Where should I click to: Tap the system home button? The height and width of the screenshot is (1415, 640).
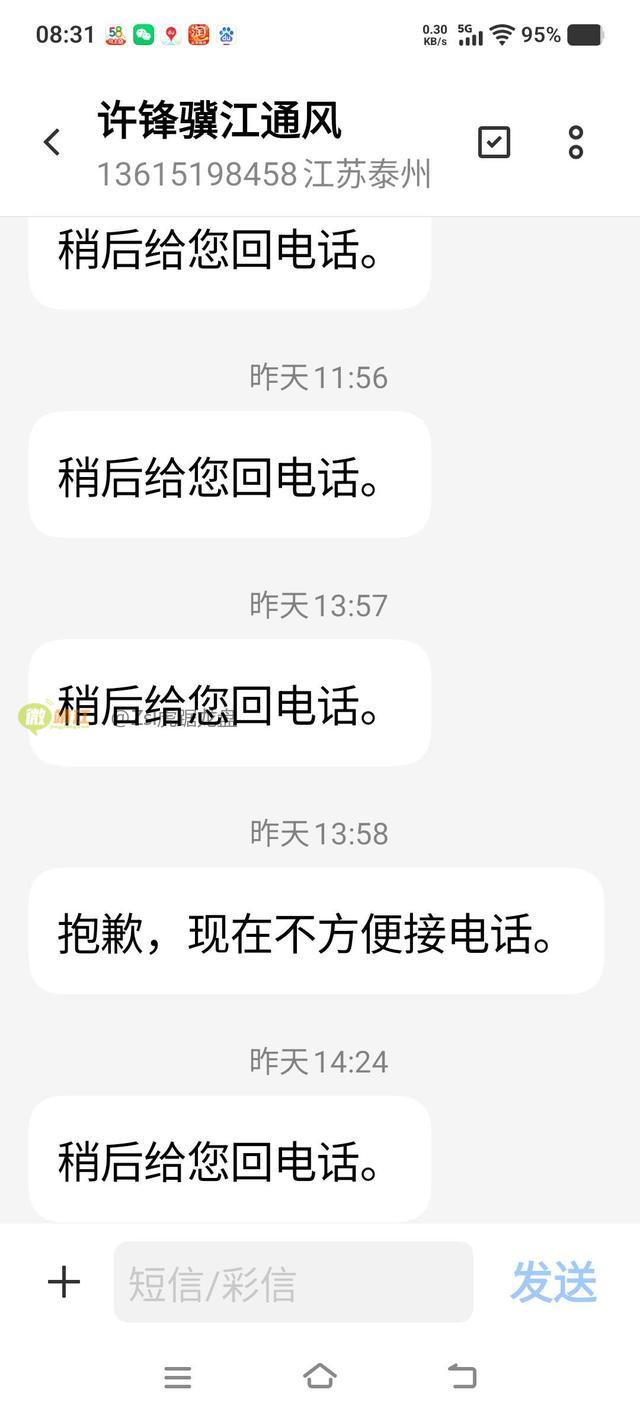320,1377
